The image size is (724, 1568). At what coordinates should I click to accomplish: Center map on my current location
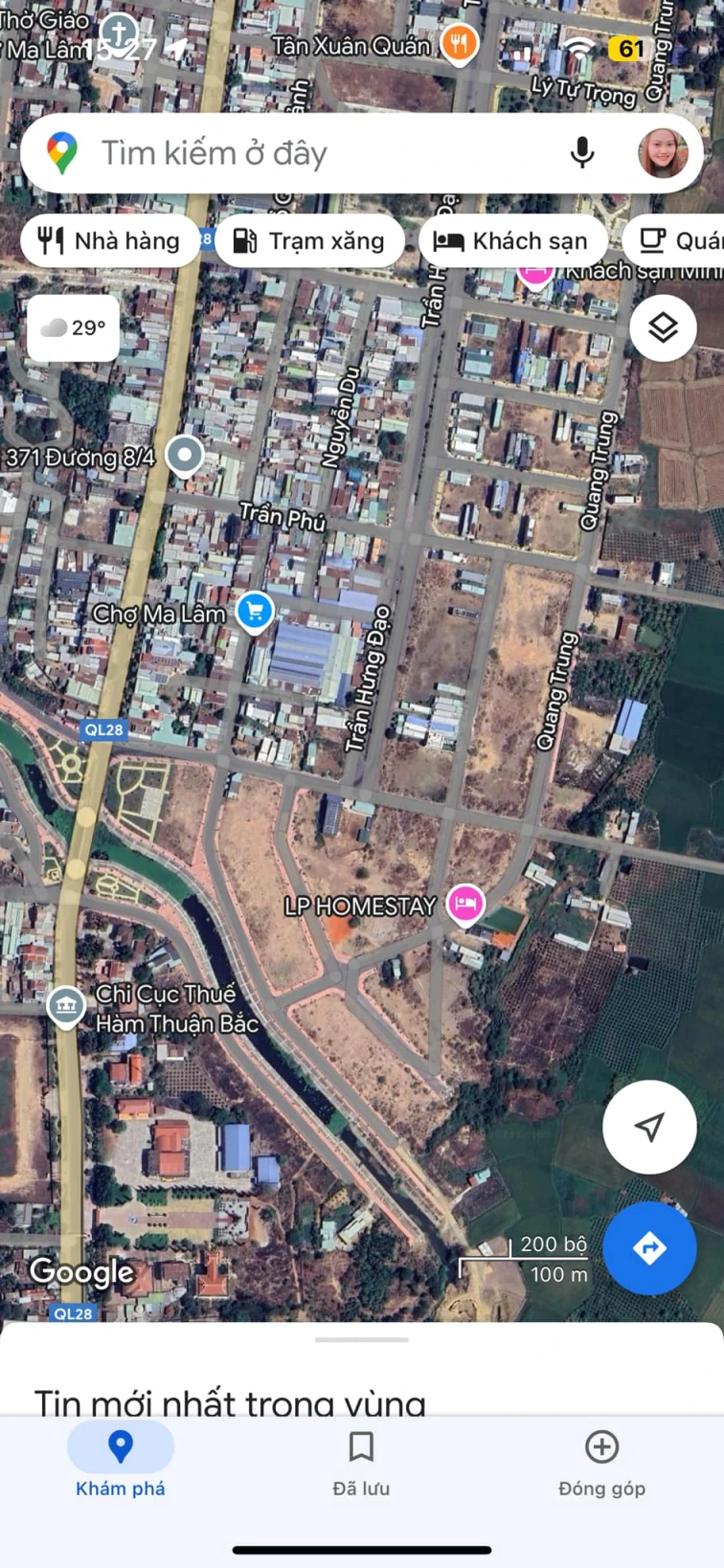point(649,1127)
